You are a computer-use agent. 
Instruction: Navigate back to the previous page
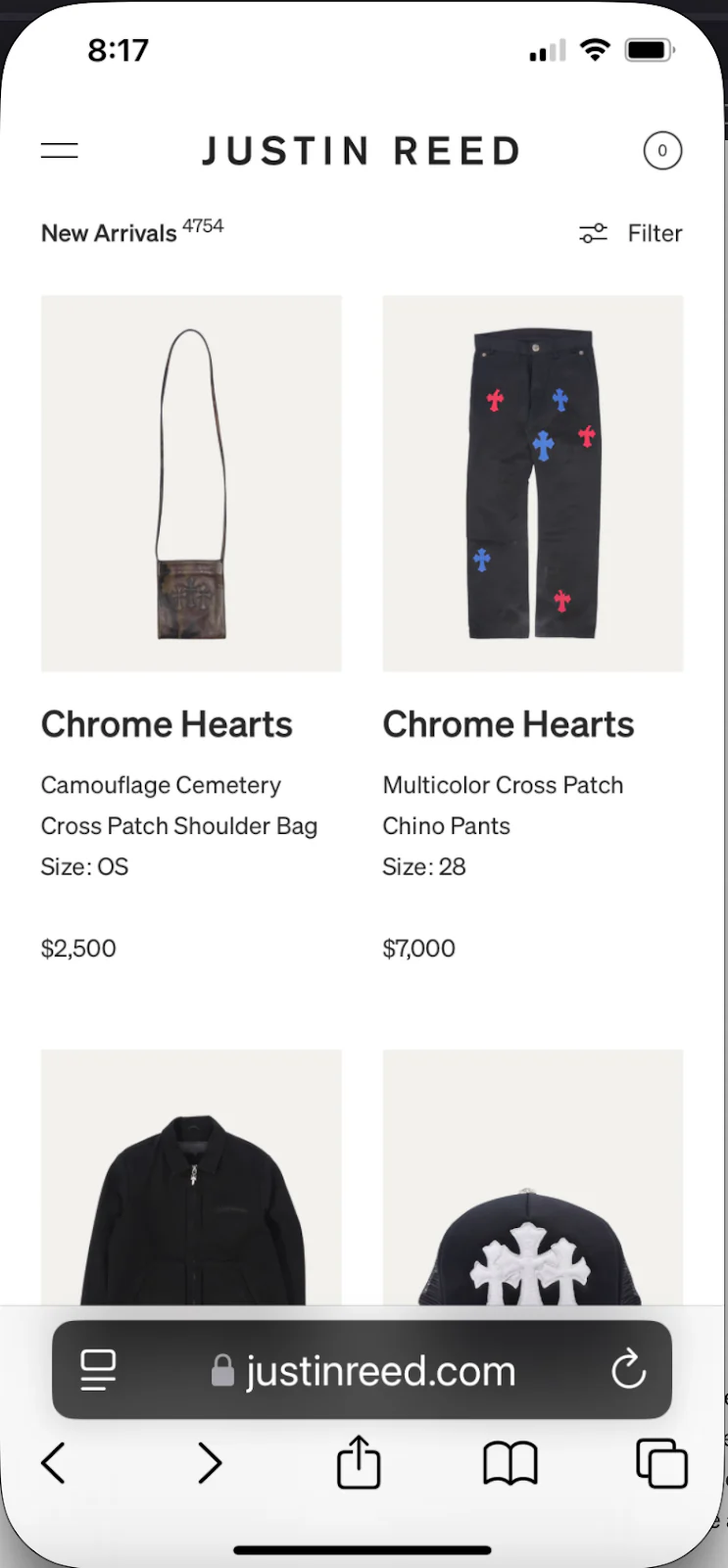click(x=53, y=1463)
